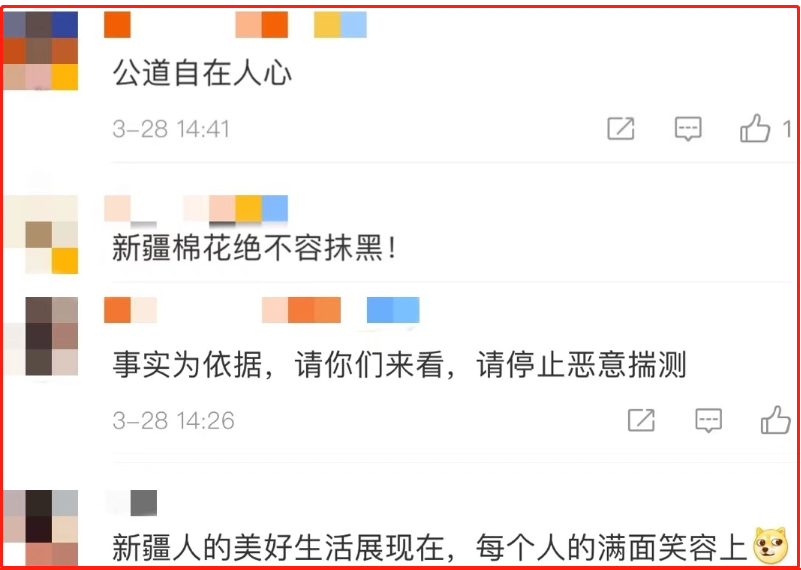The width and height of the screenshot is (801, 570).
Task: Like the comment 公道自在人心
Action: click(755, 128)
